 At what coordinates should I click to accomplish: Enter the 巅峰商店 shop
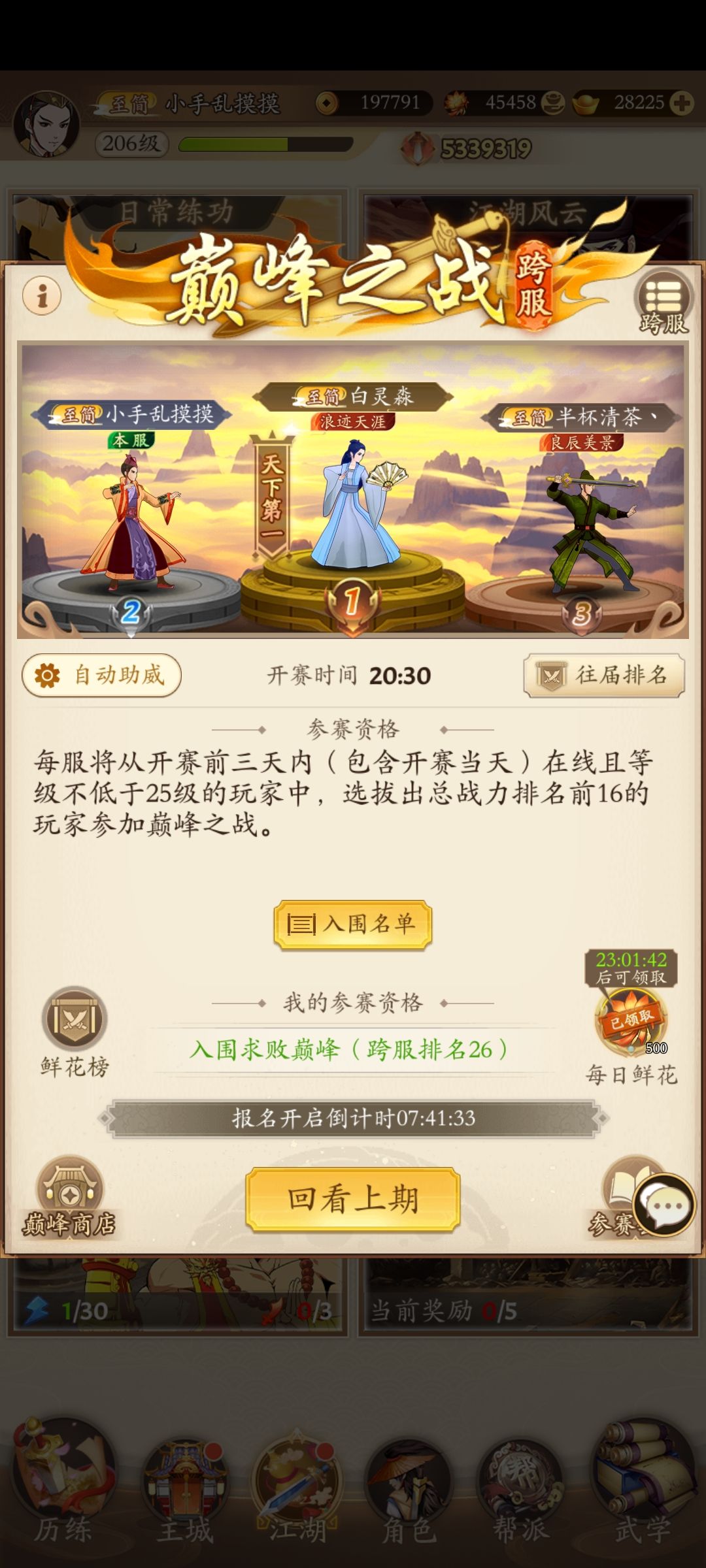pos(69,1198)
